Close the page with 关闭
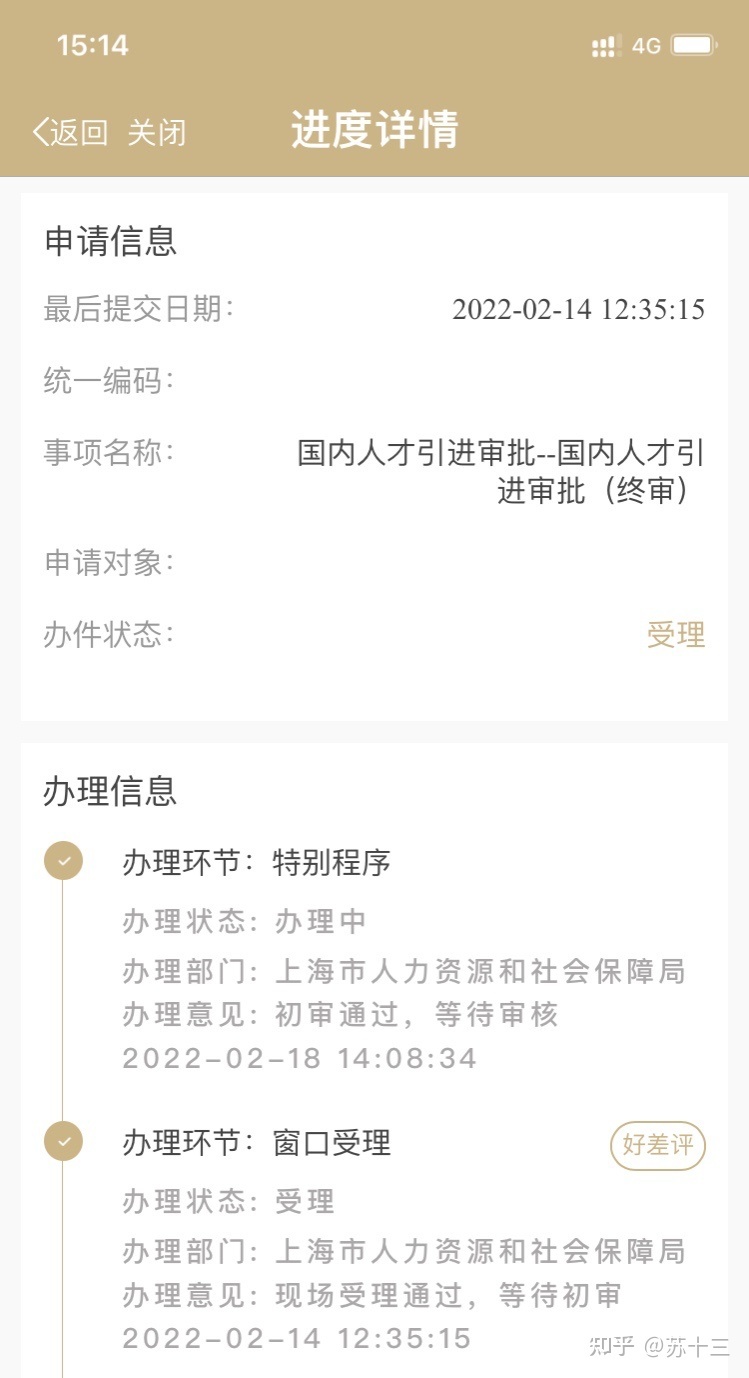The image size is (749, 1378). pos(157,132)
